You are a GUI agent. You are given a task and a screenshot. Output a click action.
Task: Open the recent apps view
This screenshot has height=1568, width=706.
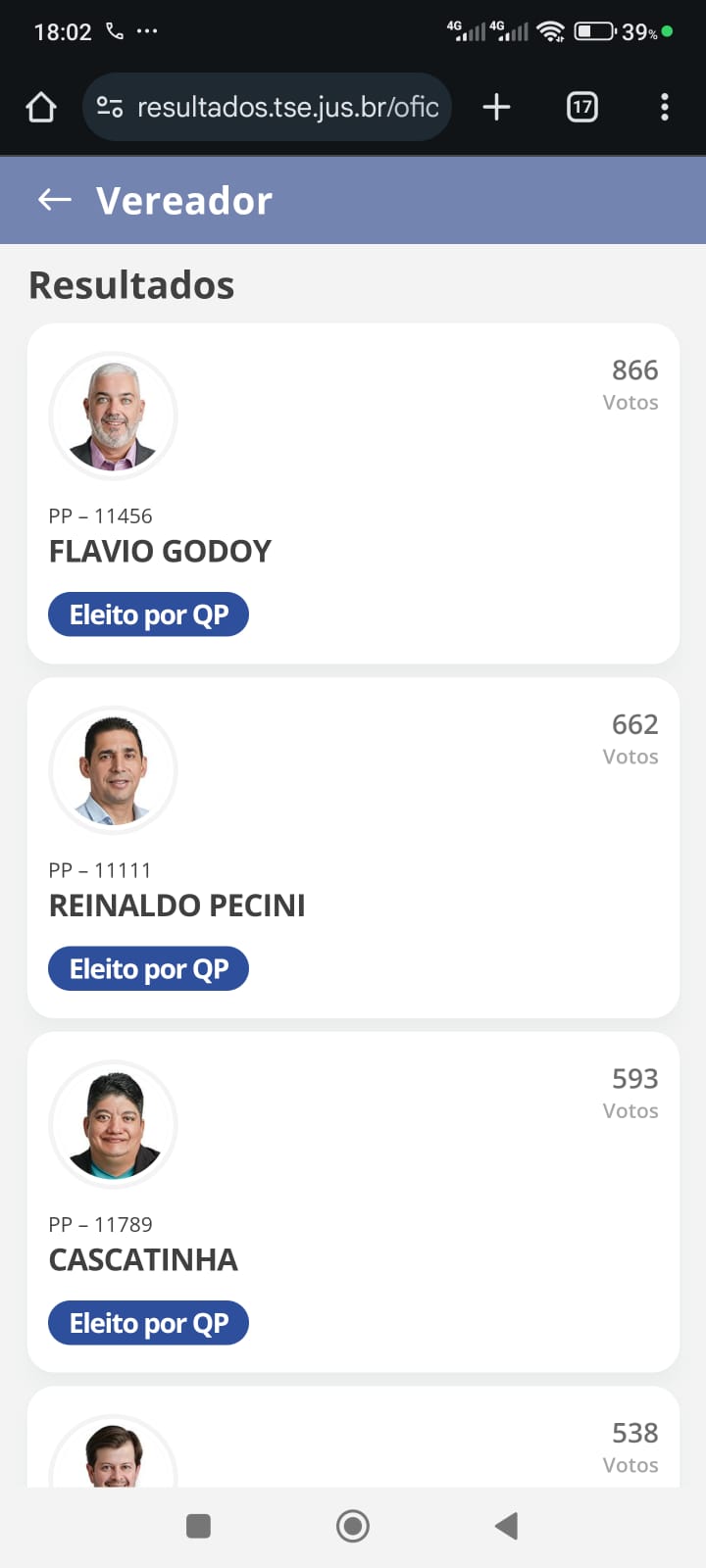pyautogui.click(x=198, y=1526)
